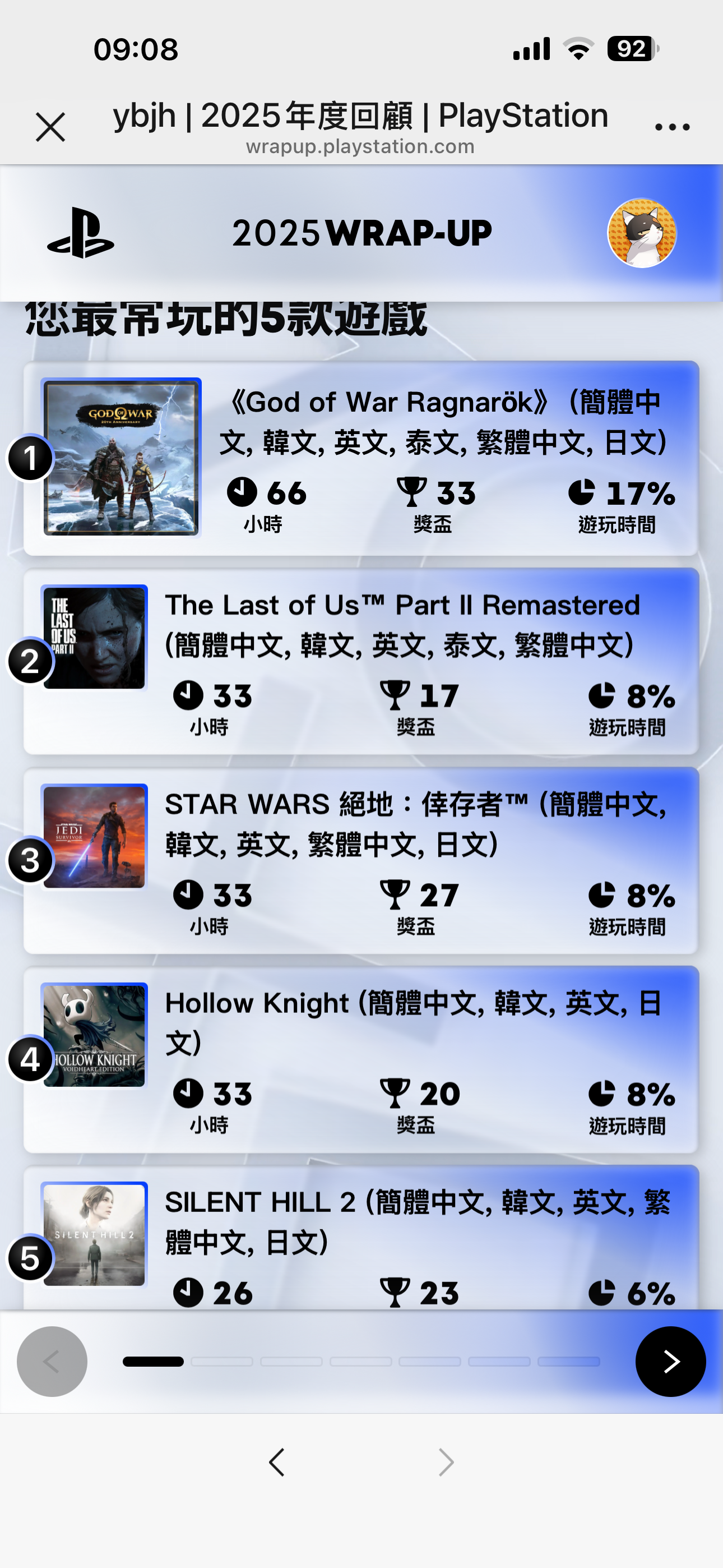Go to the next wrap-up slide
The height and width of the screenshot is (1568, 723).
670,1361
